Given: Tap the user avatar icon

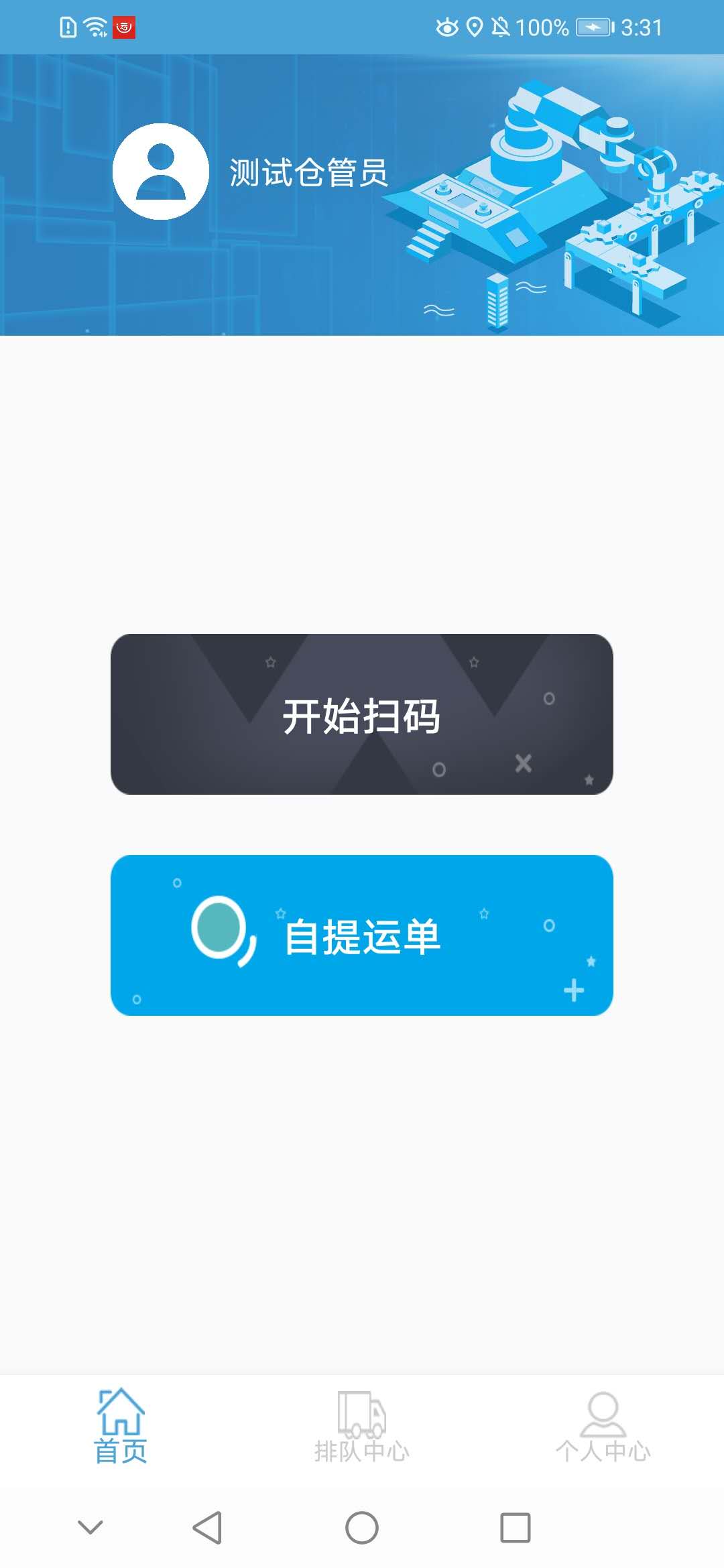Looking at the screenshot, I should point(161,172).
